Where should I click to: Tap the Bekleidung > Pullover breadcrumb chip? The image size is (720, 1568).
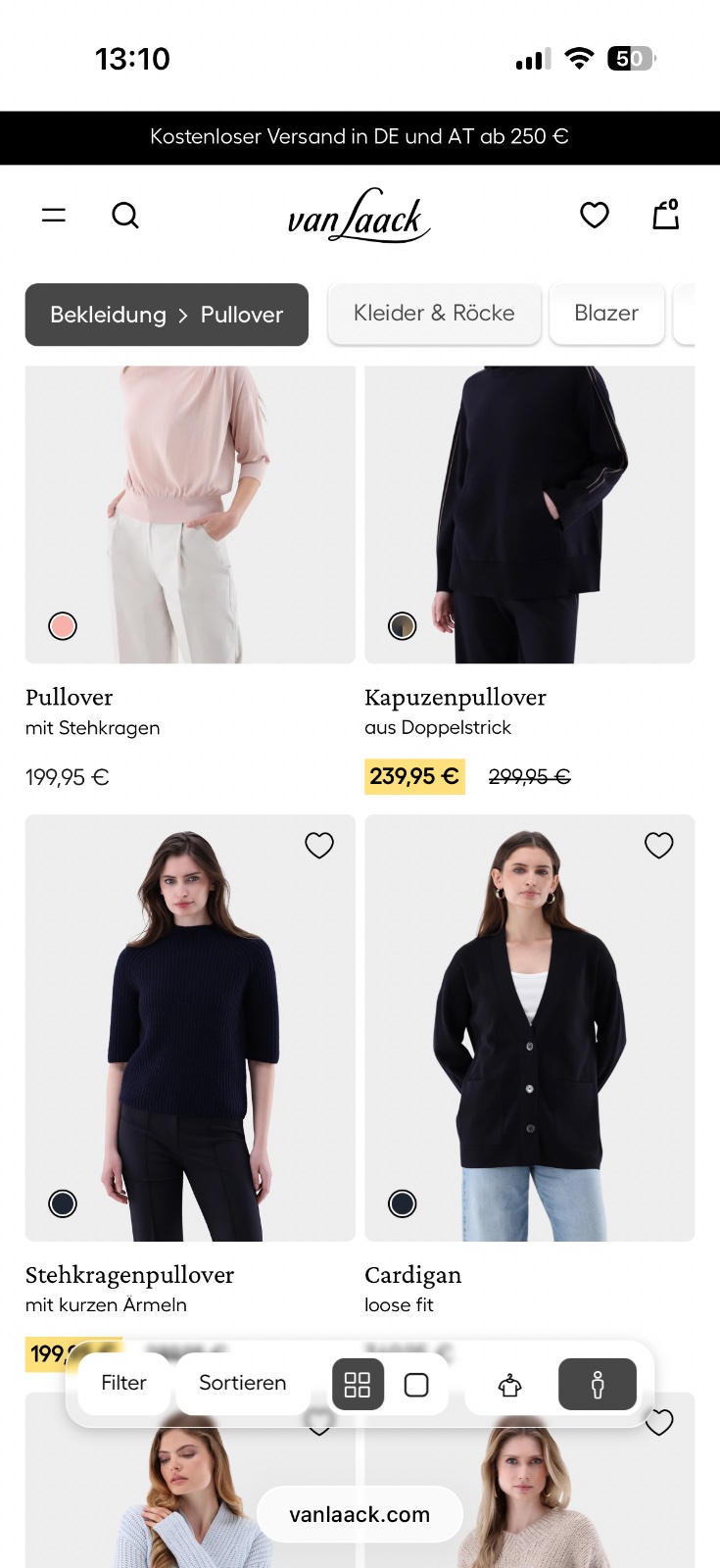(167, 315)
